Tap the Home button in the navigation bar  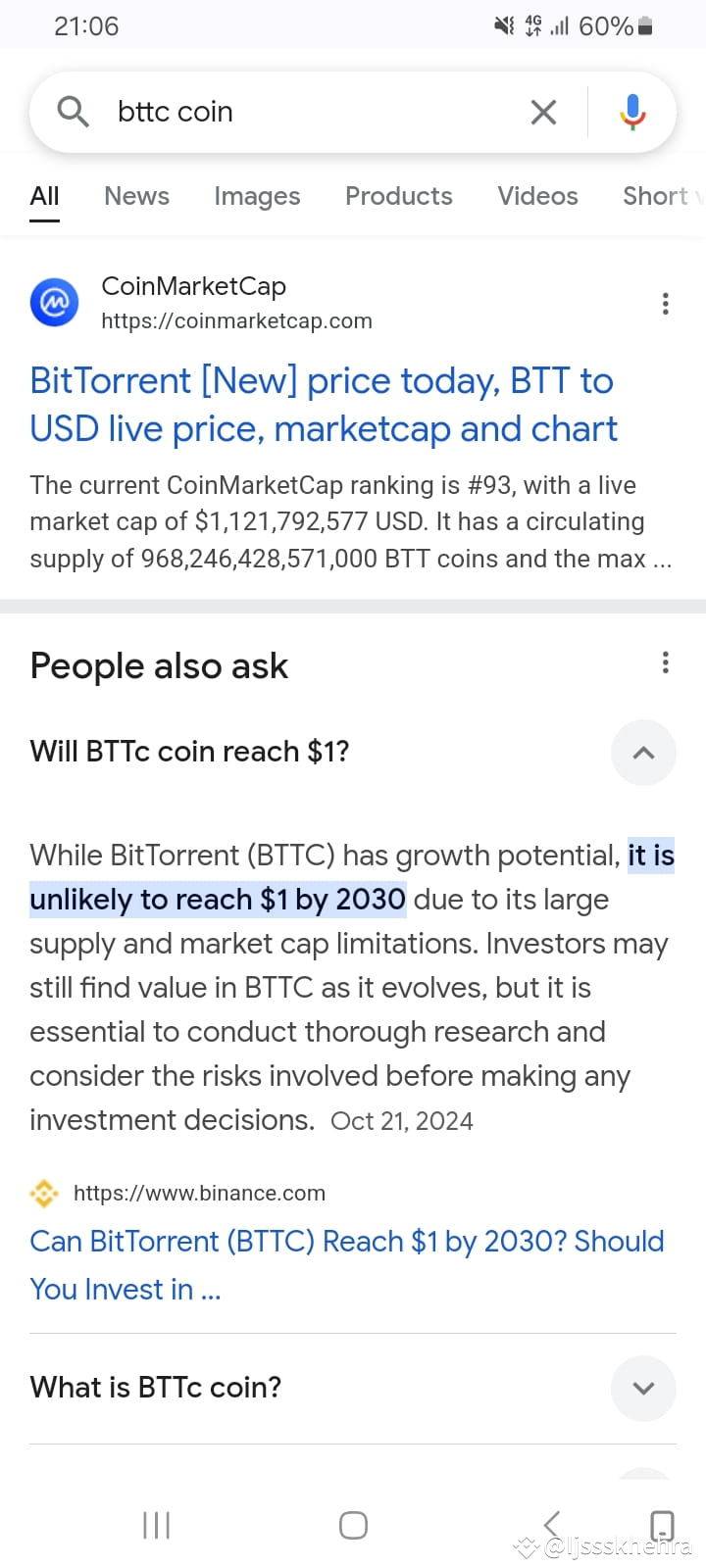353,1524
